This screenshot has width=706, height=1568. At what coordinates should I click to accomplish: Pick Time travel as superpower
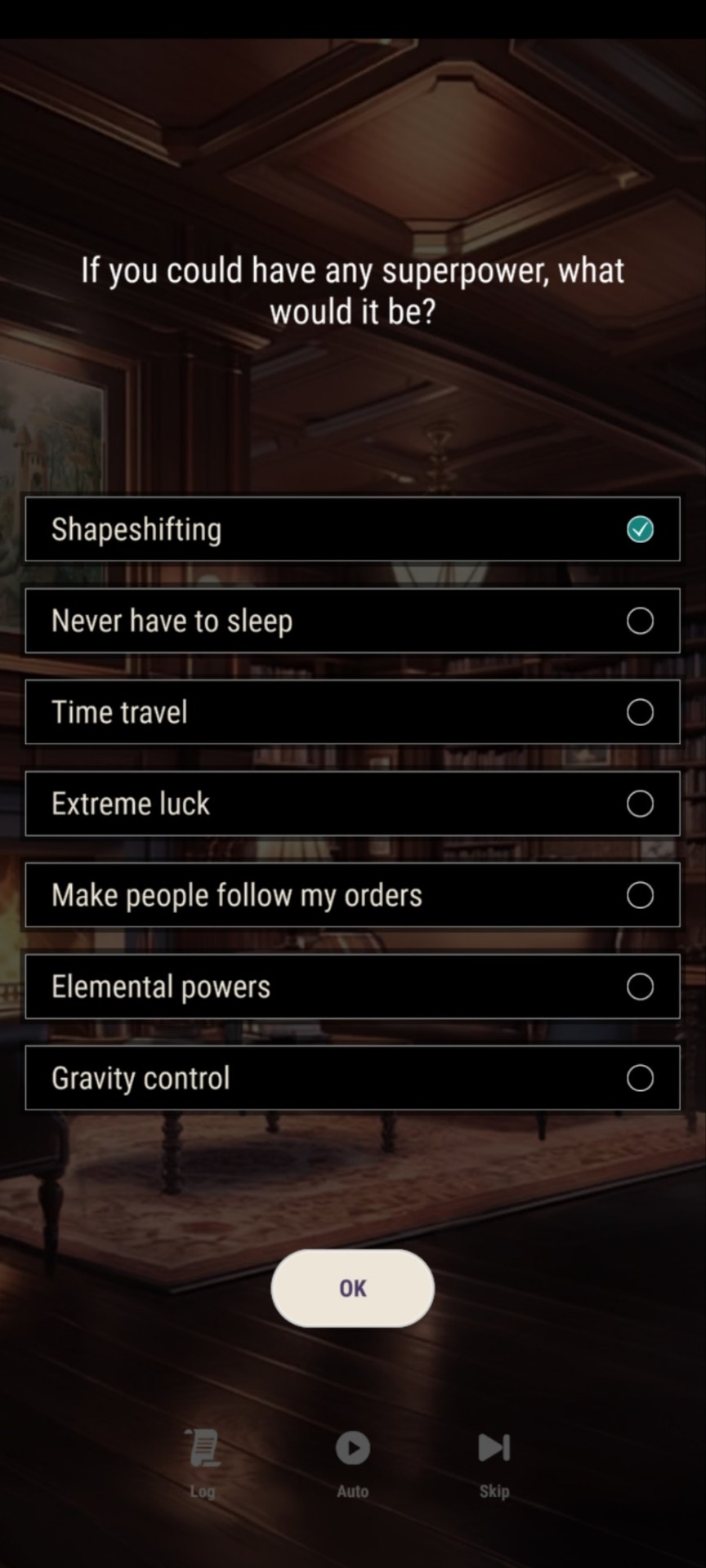click(352, 712)
